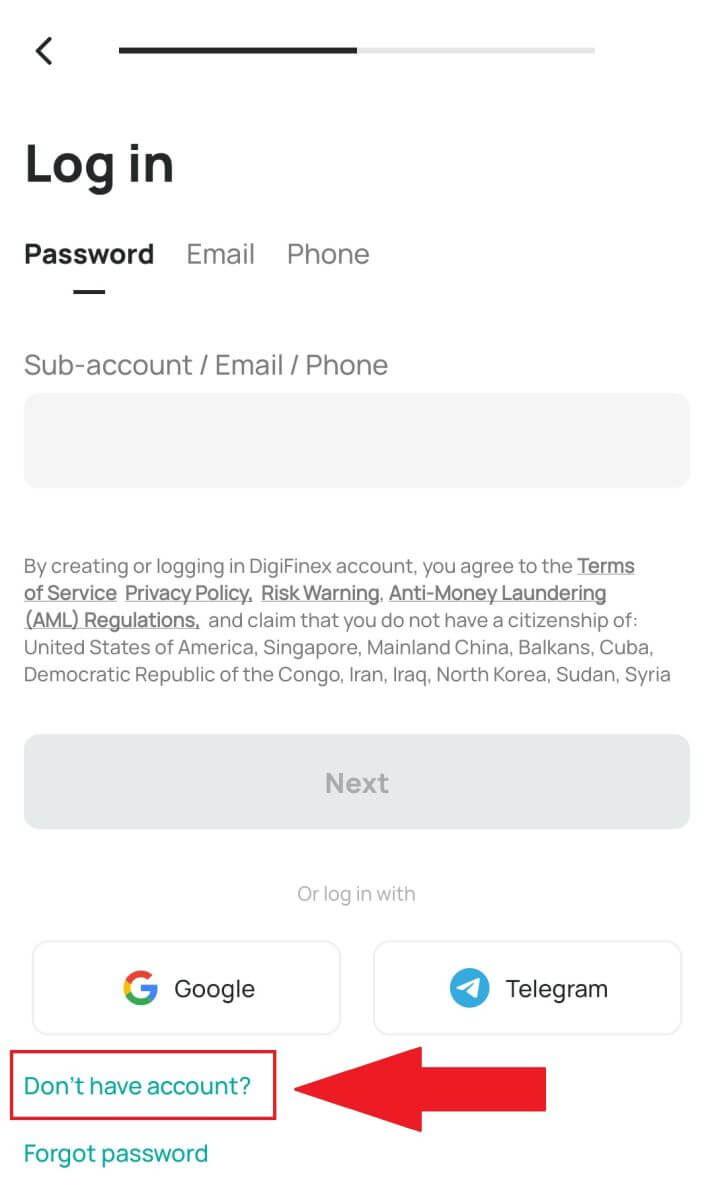Read the Risk Warning link
Screen dimensions: 714x1200
(320, 593)
